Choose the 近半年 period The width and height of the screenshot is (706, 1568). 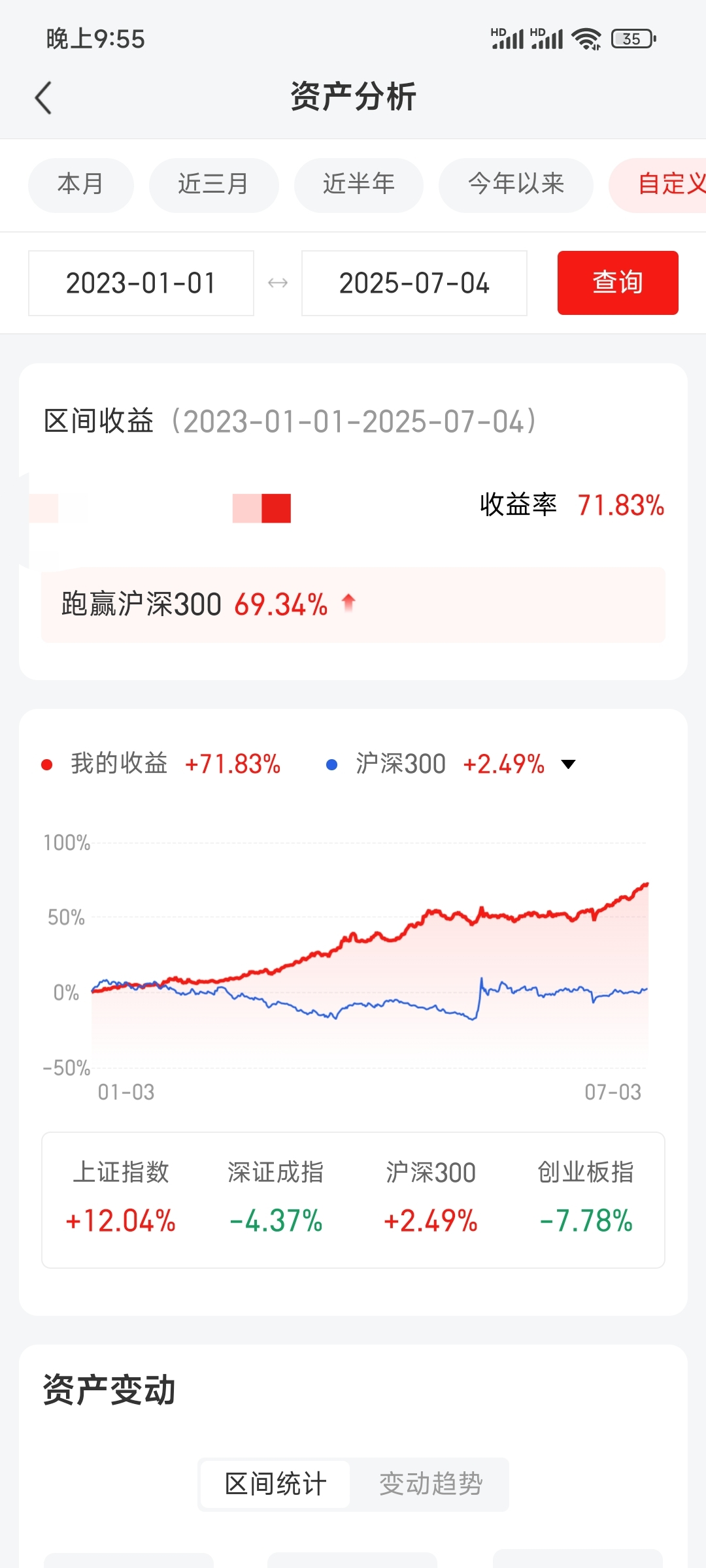[358, 185]
